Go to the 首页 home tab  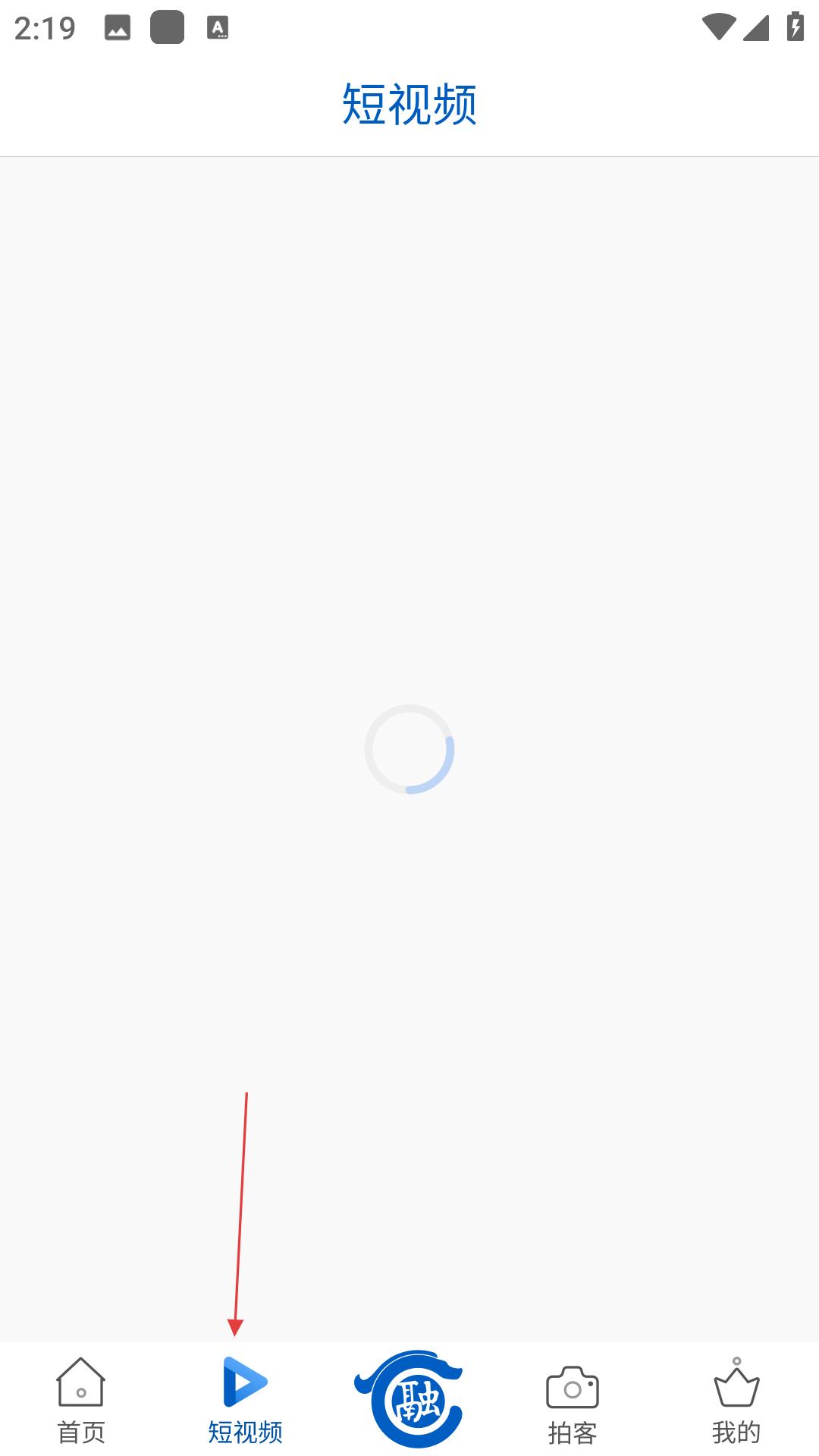81,1400
